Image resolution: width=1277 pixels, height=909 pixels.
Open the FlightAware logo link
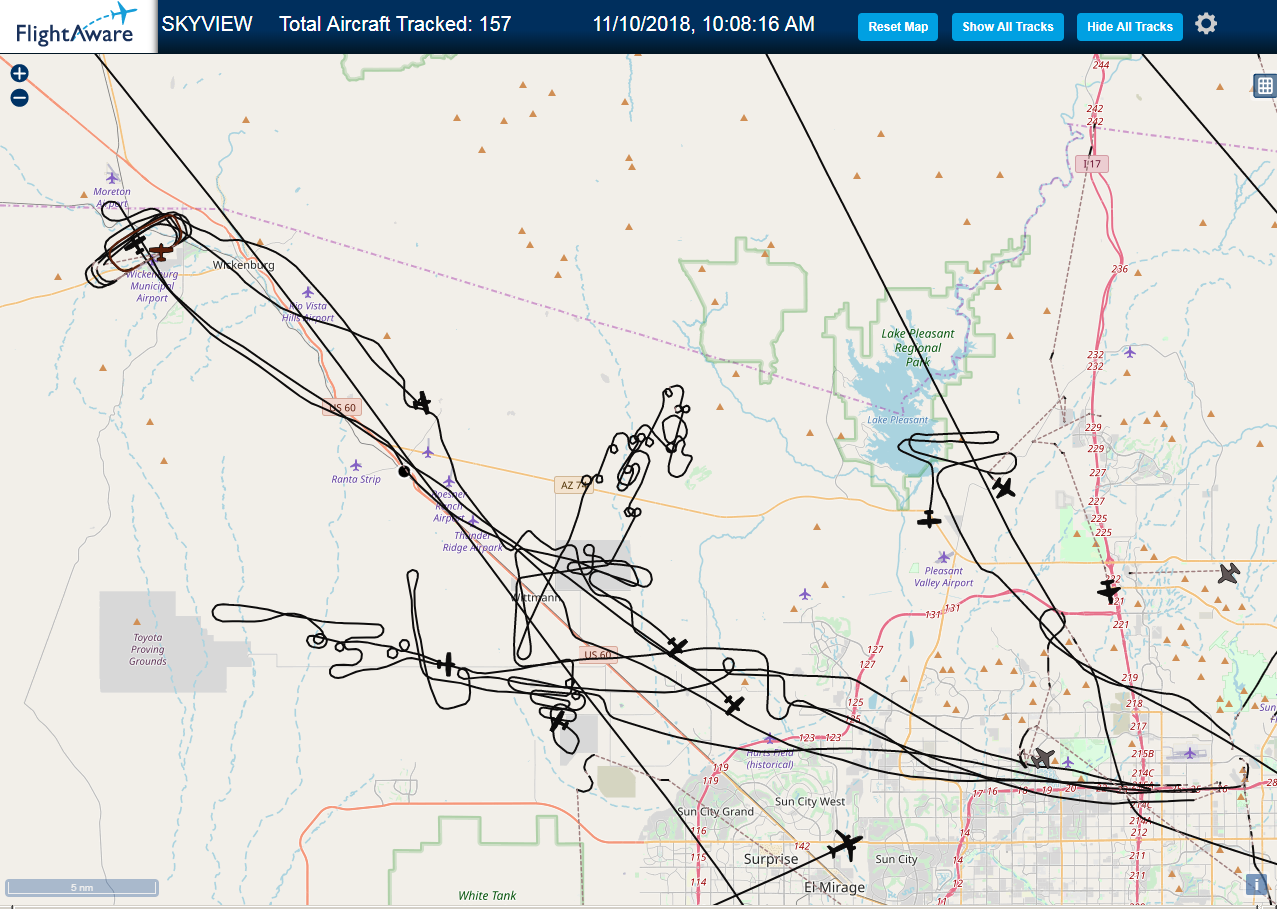coord(78,26)
